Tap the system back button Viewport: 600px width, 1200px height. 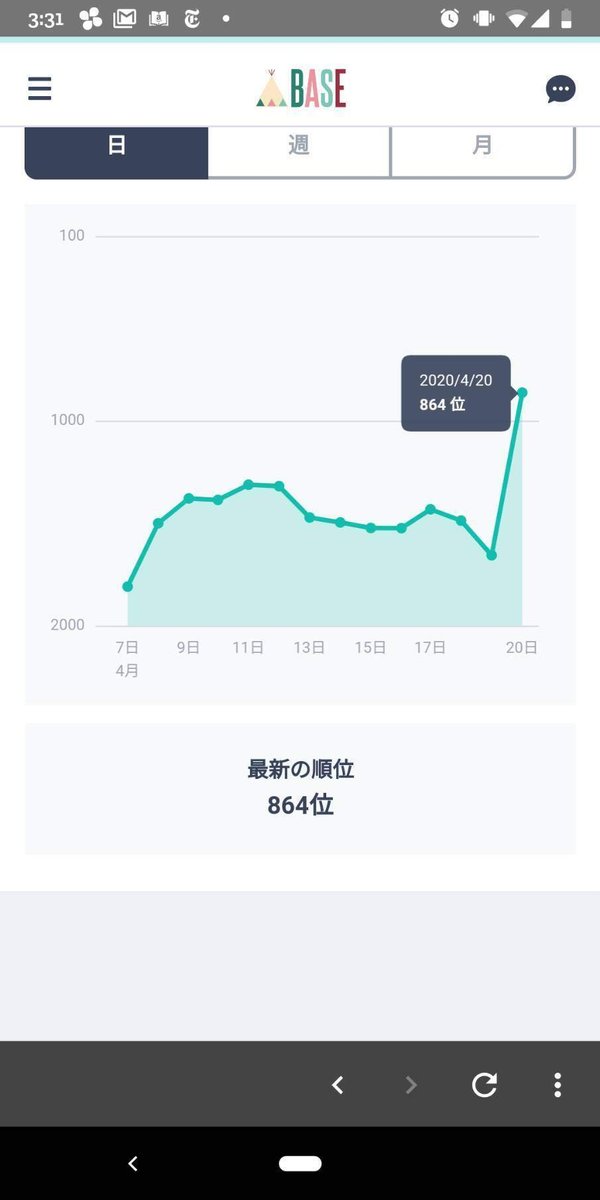(x=133, y=1163)
